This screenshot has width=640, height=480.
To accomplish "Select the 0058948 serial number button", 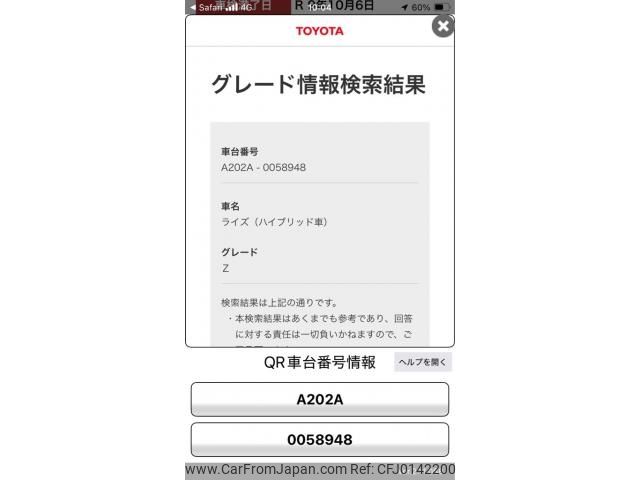I will click(x=320, y=439).
